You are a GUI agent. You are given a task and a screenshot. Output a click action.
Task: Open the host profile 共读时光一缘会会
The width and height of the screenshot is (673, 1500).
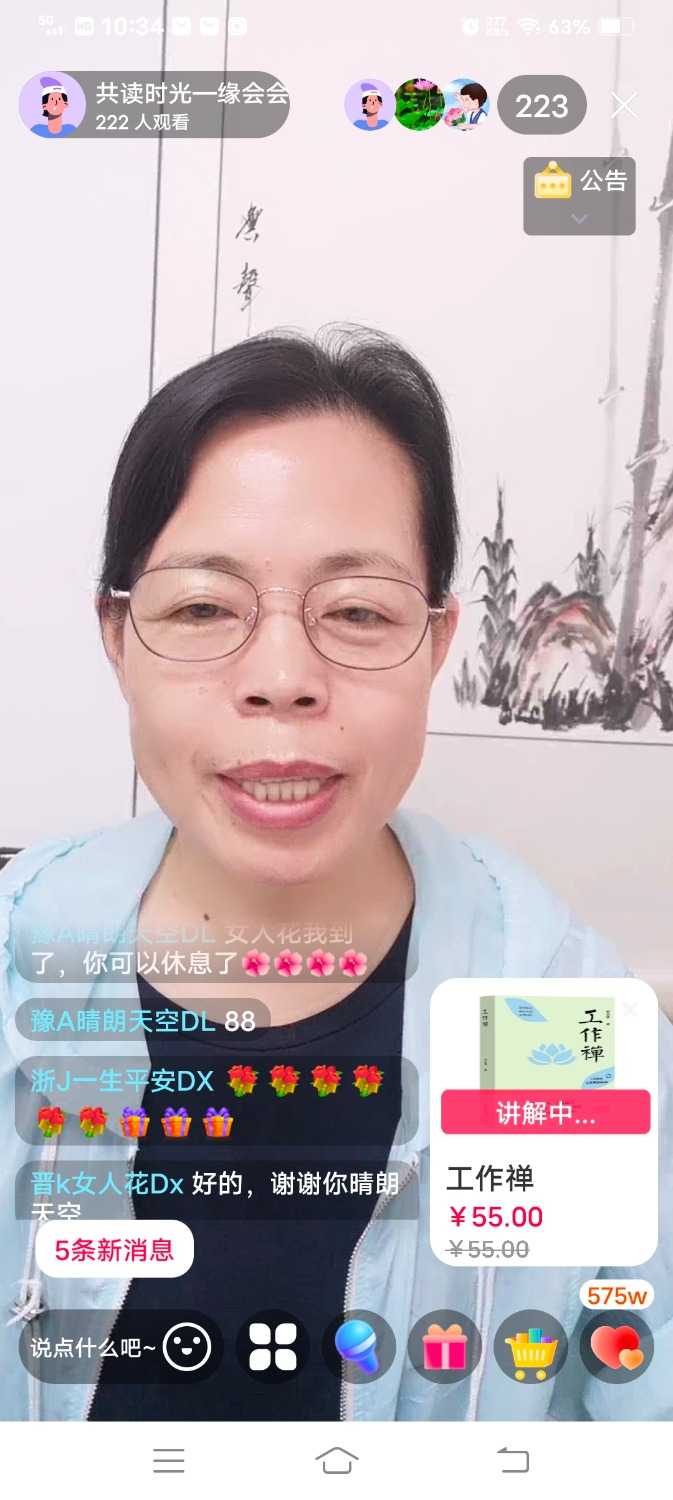(155, 105)
